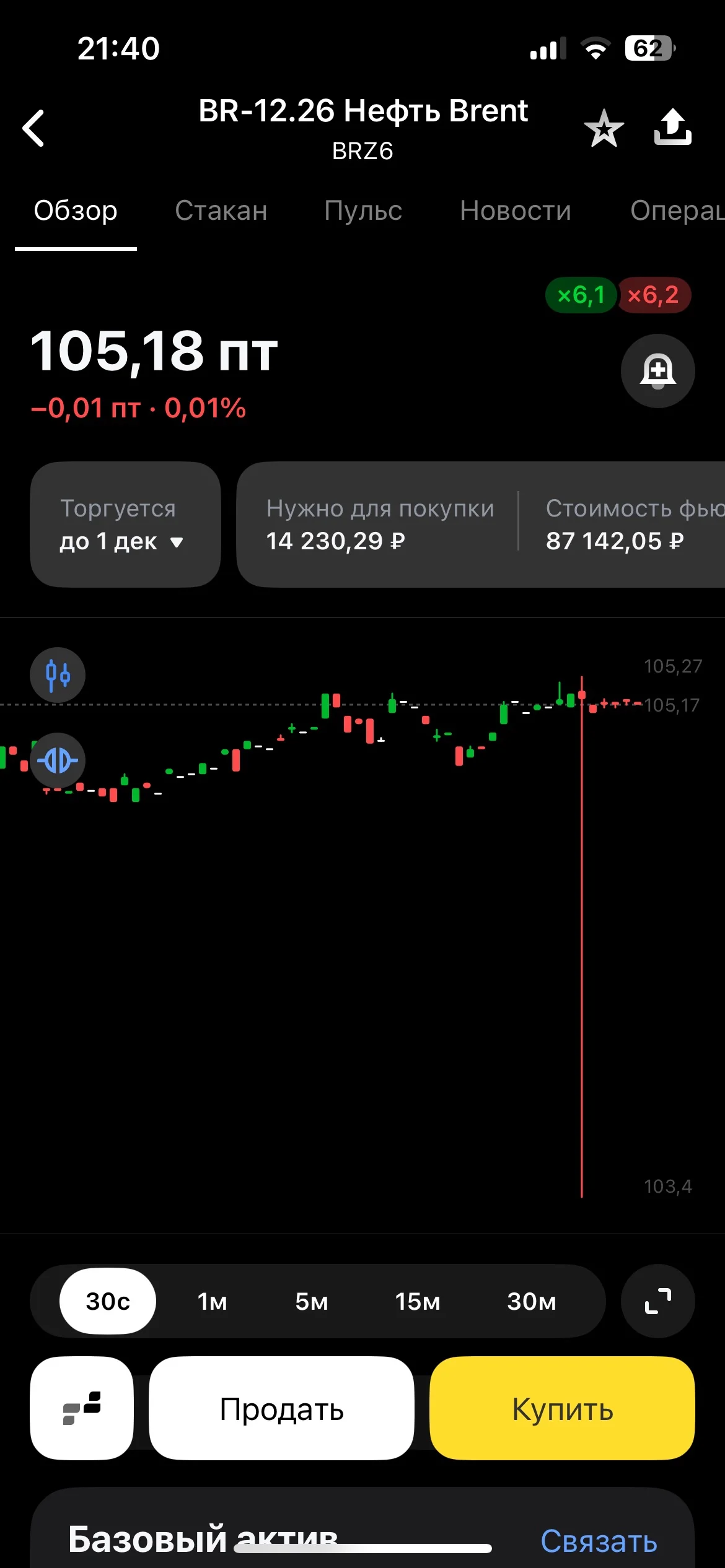Select the Обзор tab
Viewport: 725px width, 1568px height.
(76, 211)
